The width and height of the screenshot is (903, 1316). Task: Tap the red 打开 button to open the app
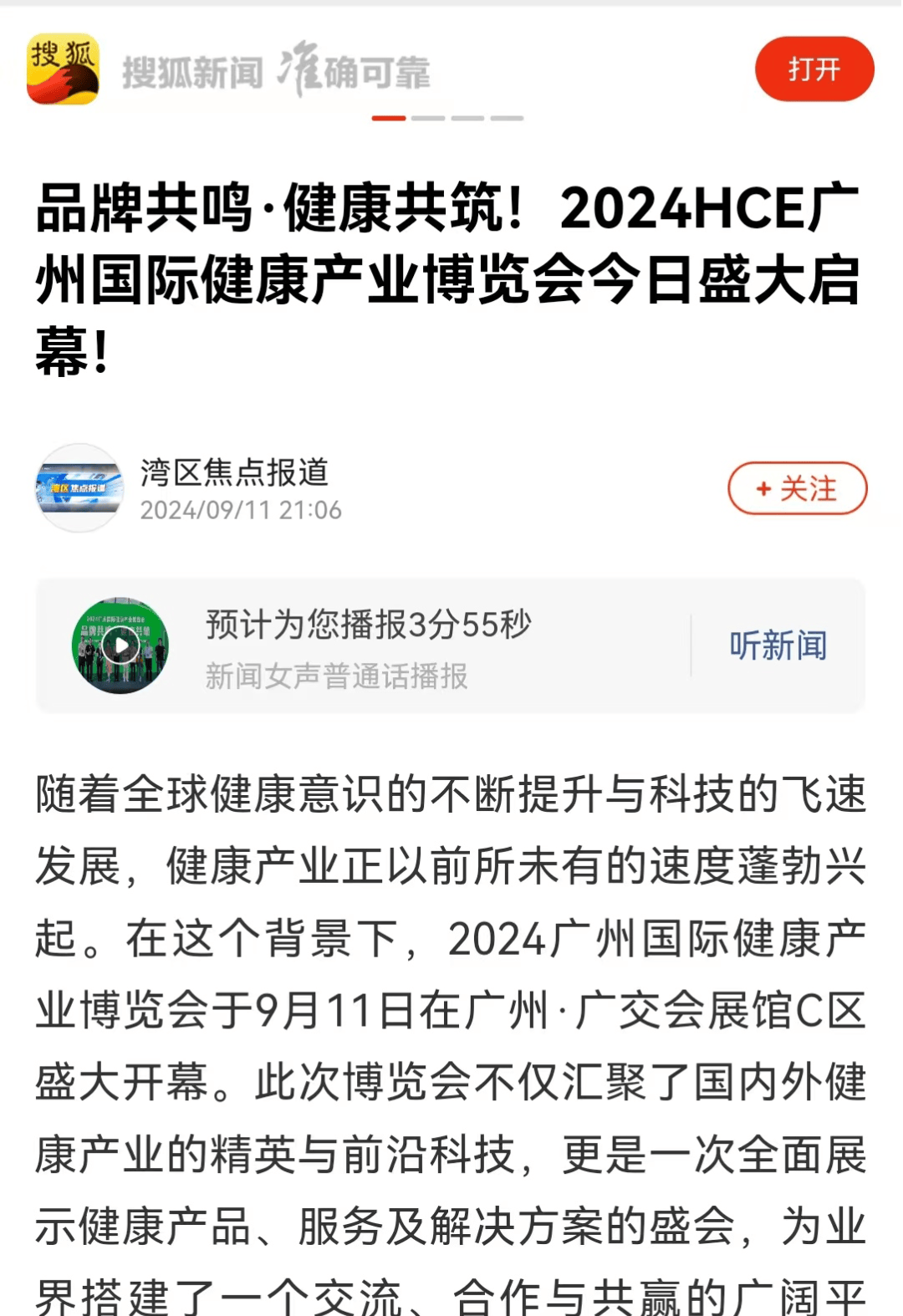(x=814, y=69)
